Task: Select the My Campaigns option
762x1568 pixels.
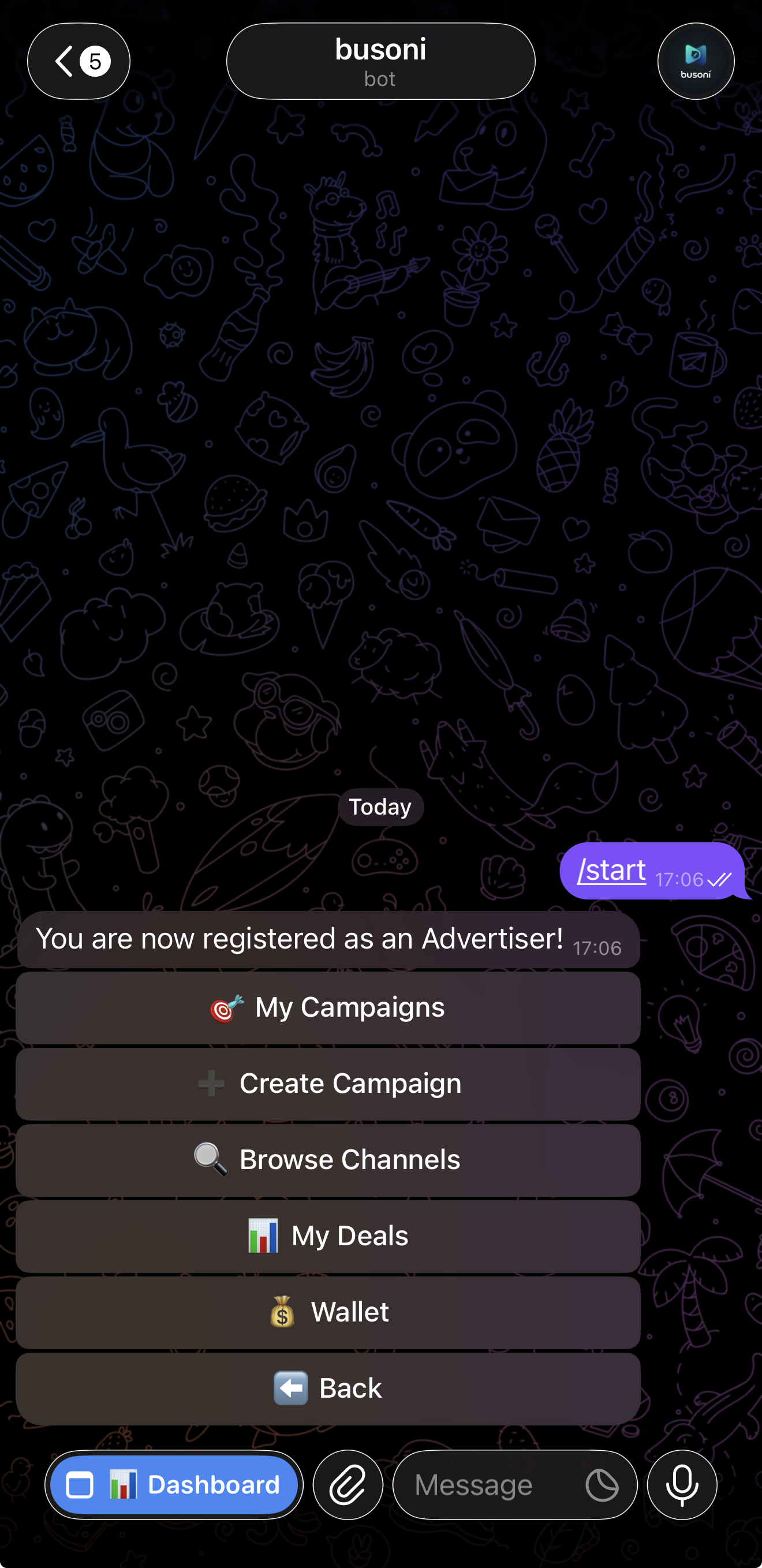Action: click(328, 1006)
